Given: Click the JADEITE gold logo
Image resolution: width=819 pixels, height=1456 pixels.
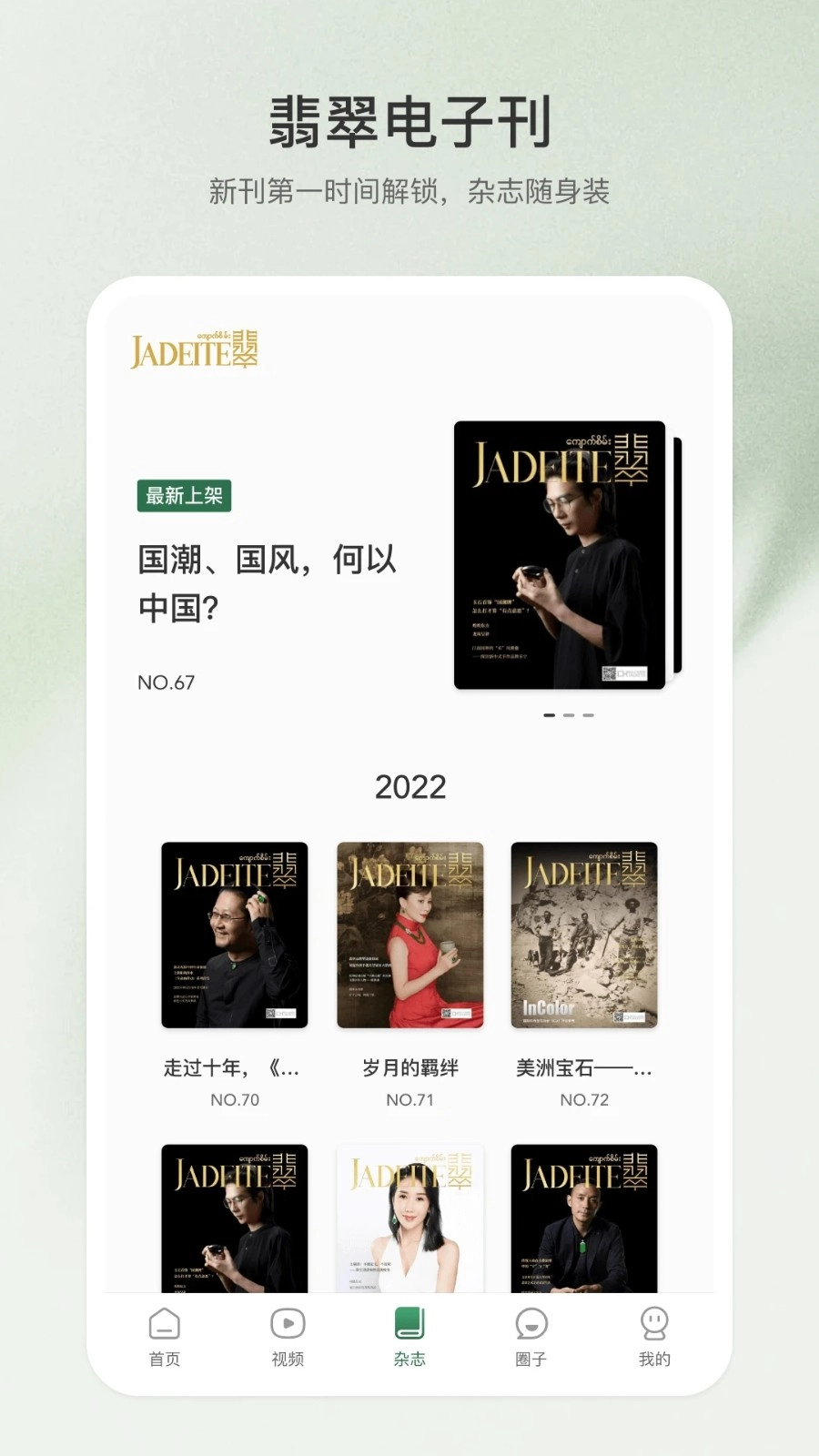Looking at the screenshot, I should pyautogui.click(x=194, y=350).
